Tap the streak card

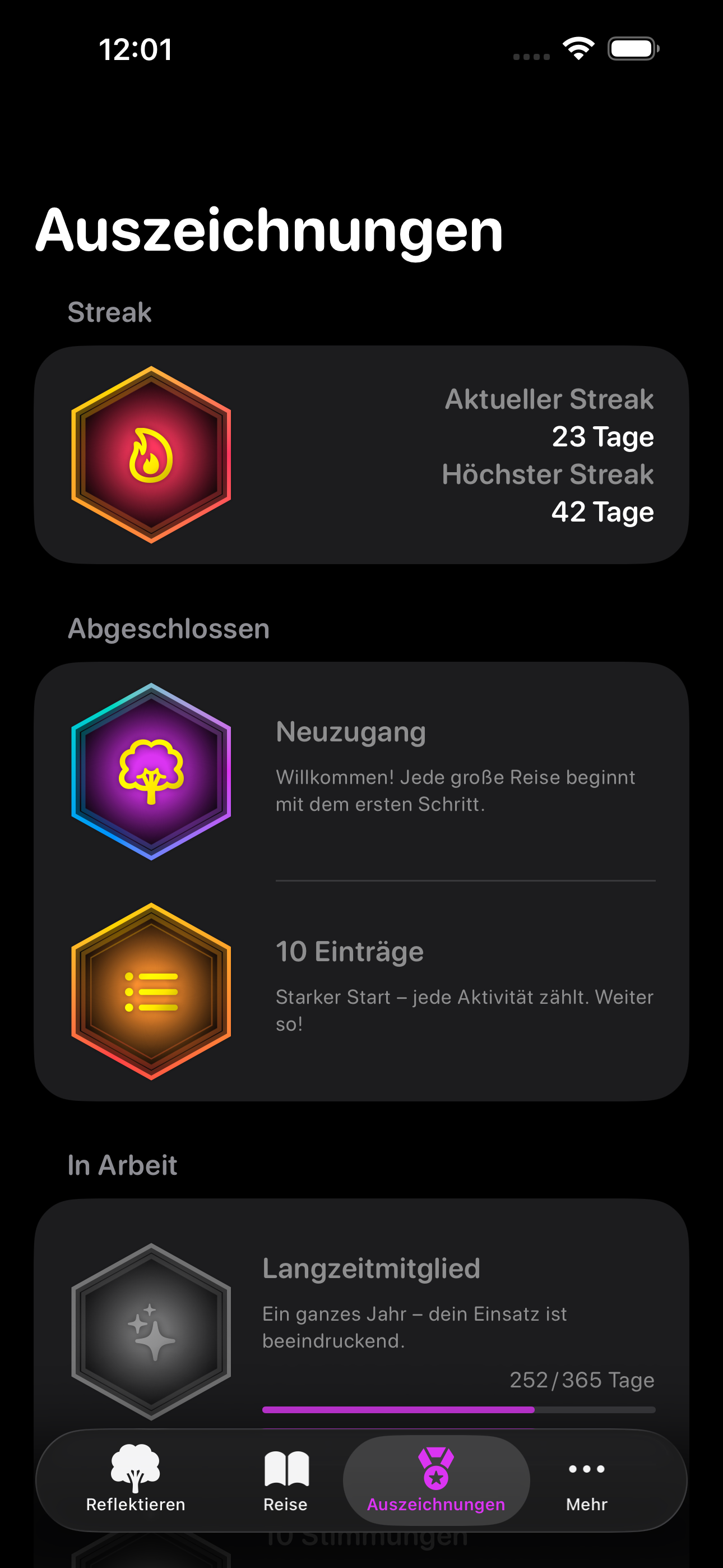tap(361, 455)
